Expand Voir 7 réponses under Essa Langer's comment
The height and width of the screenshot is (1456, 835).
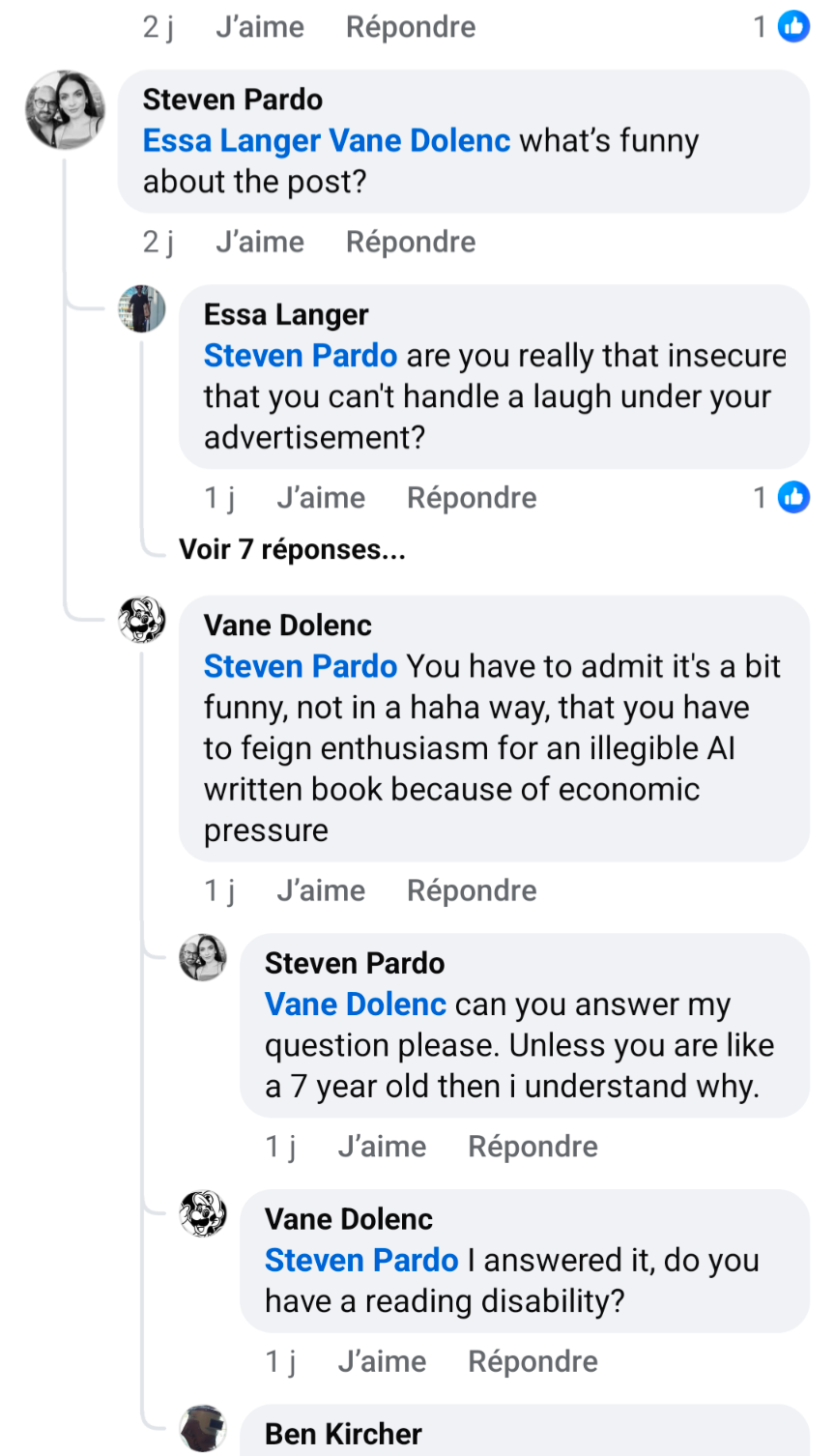(292, 549)
